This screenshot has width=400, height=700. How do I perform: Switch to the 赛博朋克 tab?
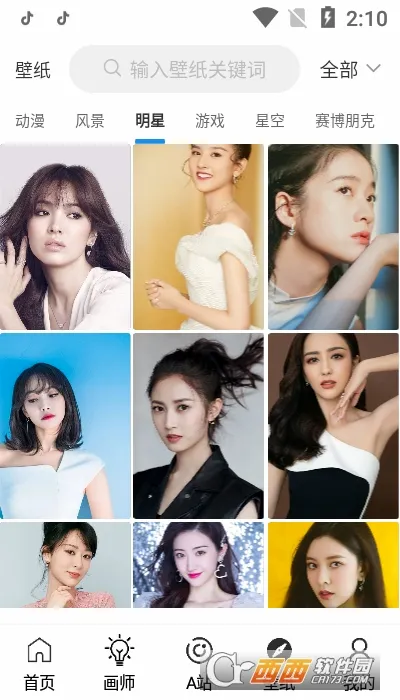345,121
